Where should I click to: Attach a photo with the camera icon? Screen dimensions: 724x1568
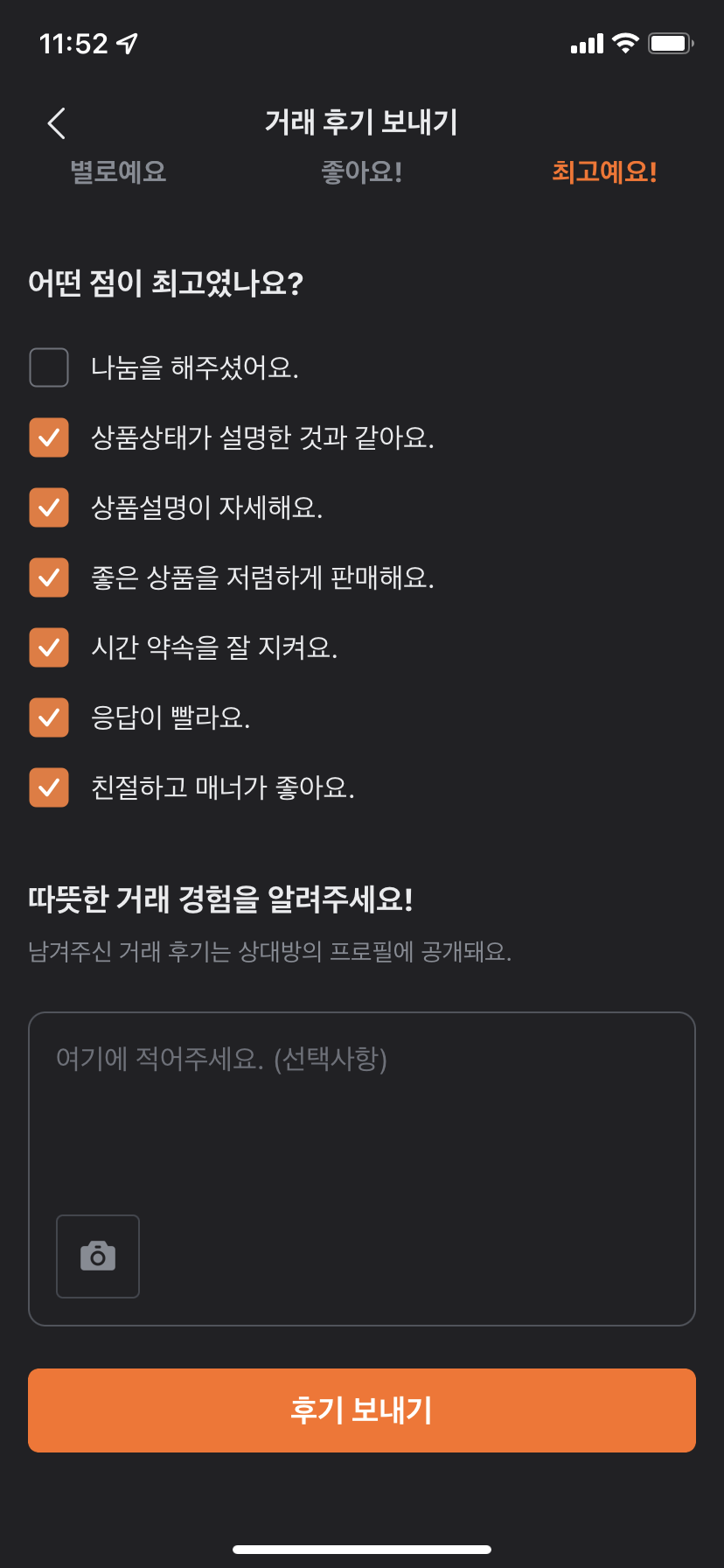click(x=98, y=1256)
